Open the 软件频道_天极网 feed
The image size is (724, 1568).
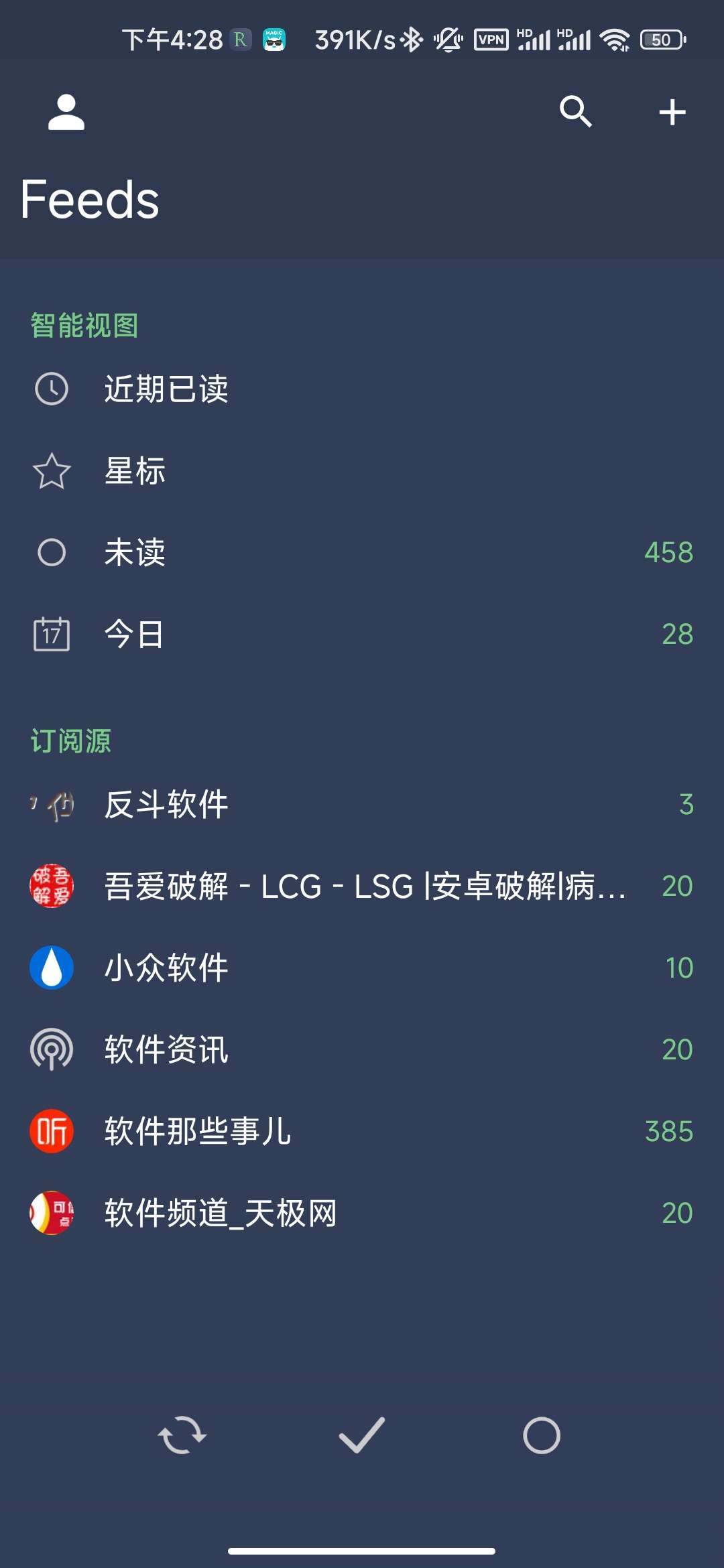click(x=221, y=1213)
